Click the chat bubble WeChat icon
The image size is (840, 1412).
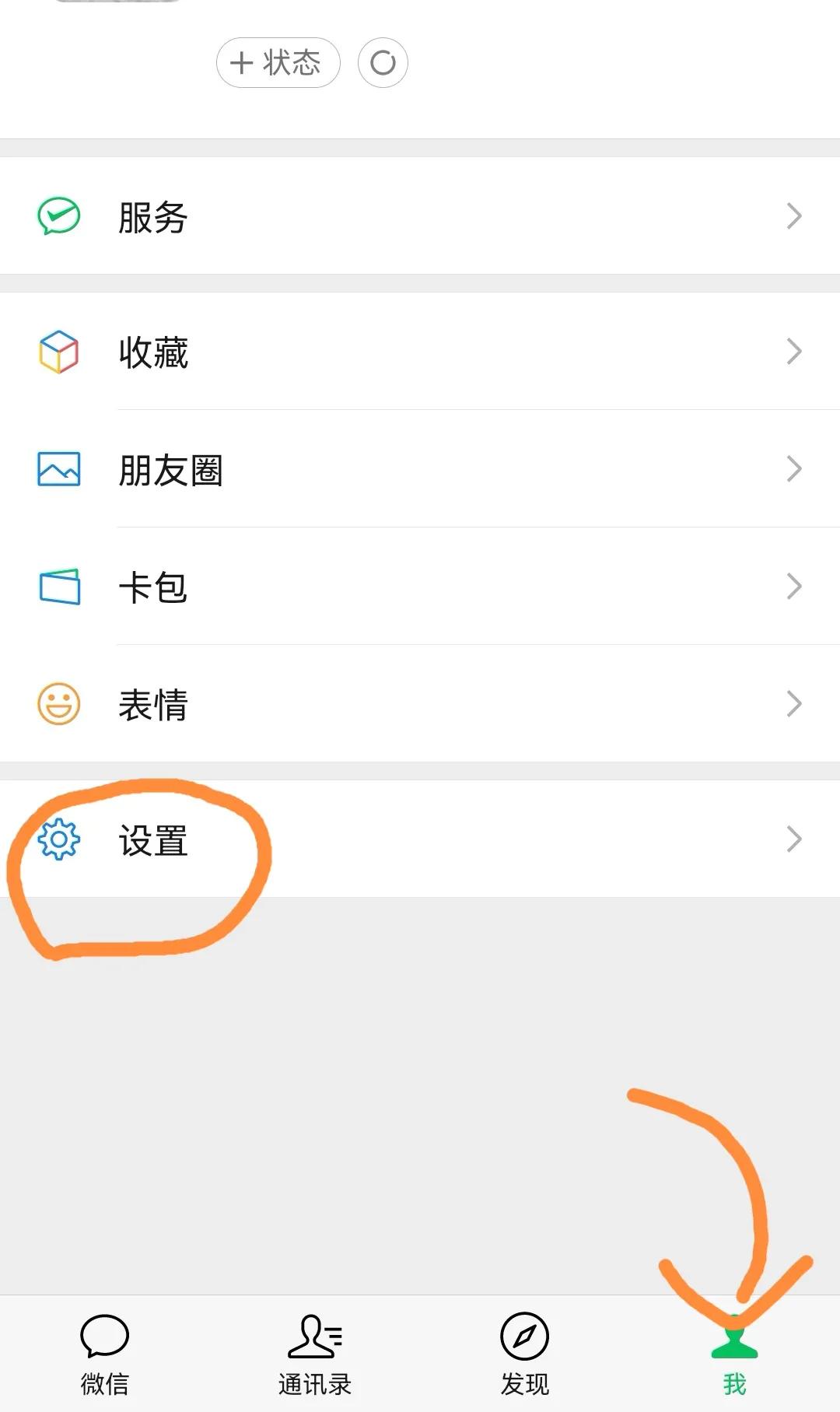coord(105,1334)
